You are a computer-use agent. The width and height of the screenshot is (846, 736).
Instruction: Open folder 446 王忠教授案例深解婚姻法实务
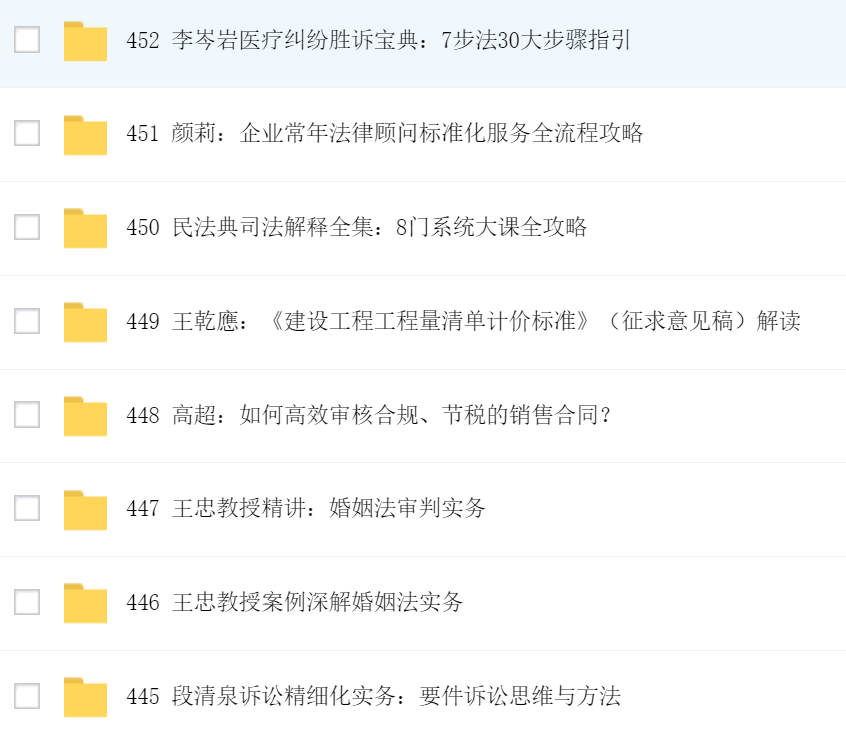click(x=295, y=603)
